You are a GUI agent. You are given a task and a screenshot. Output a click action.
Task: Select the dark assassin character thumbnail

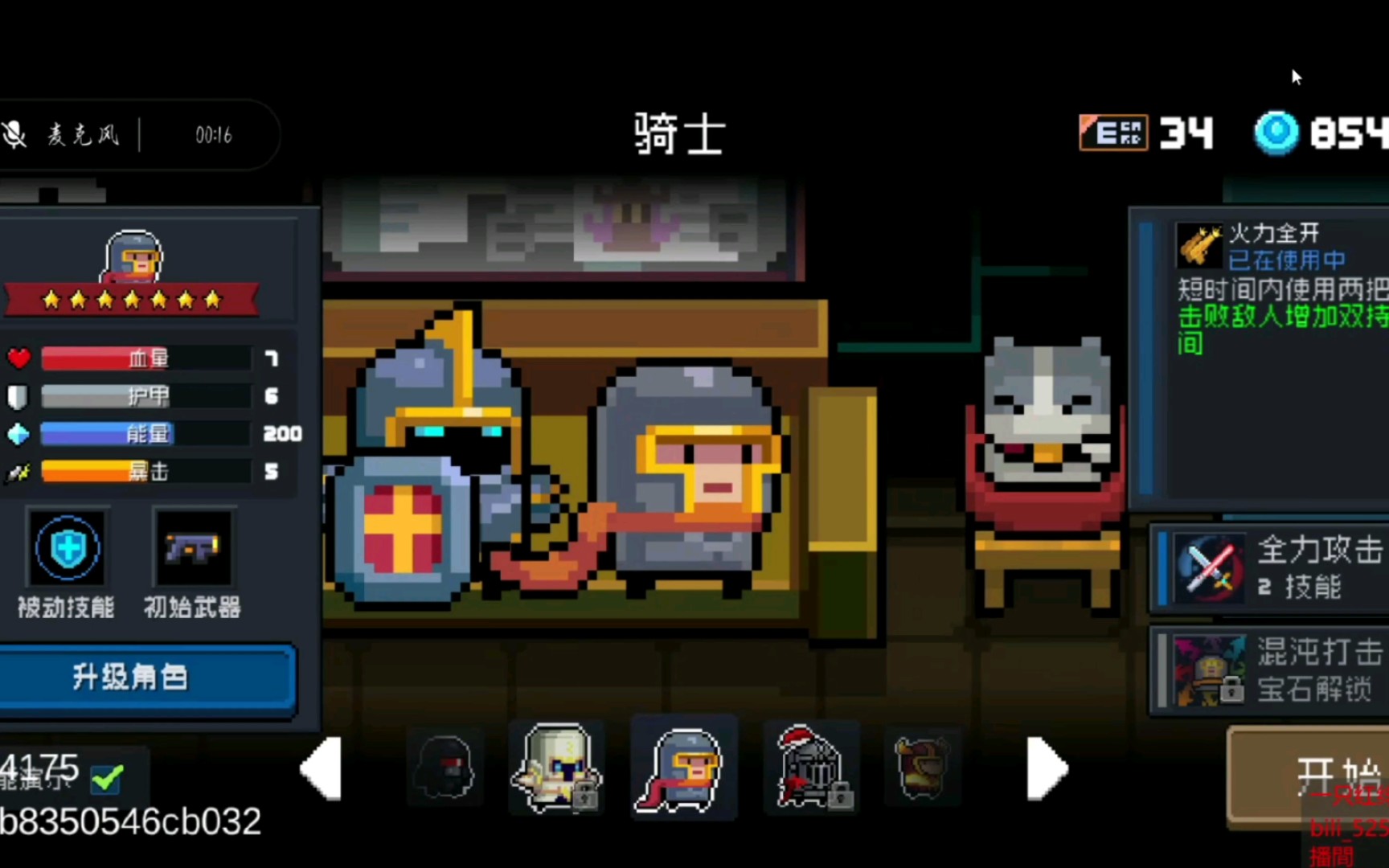click(x=445, y=768)
